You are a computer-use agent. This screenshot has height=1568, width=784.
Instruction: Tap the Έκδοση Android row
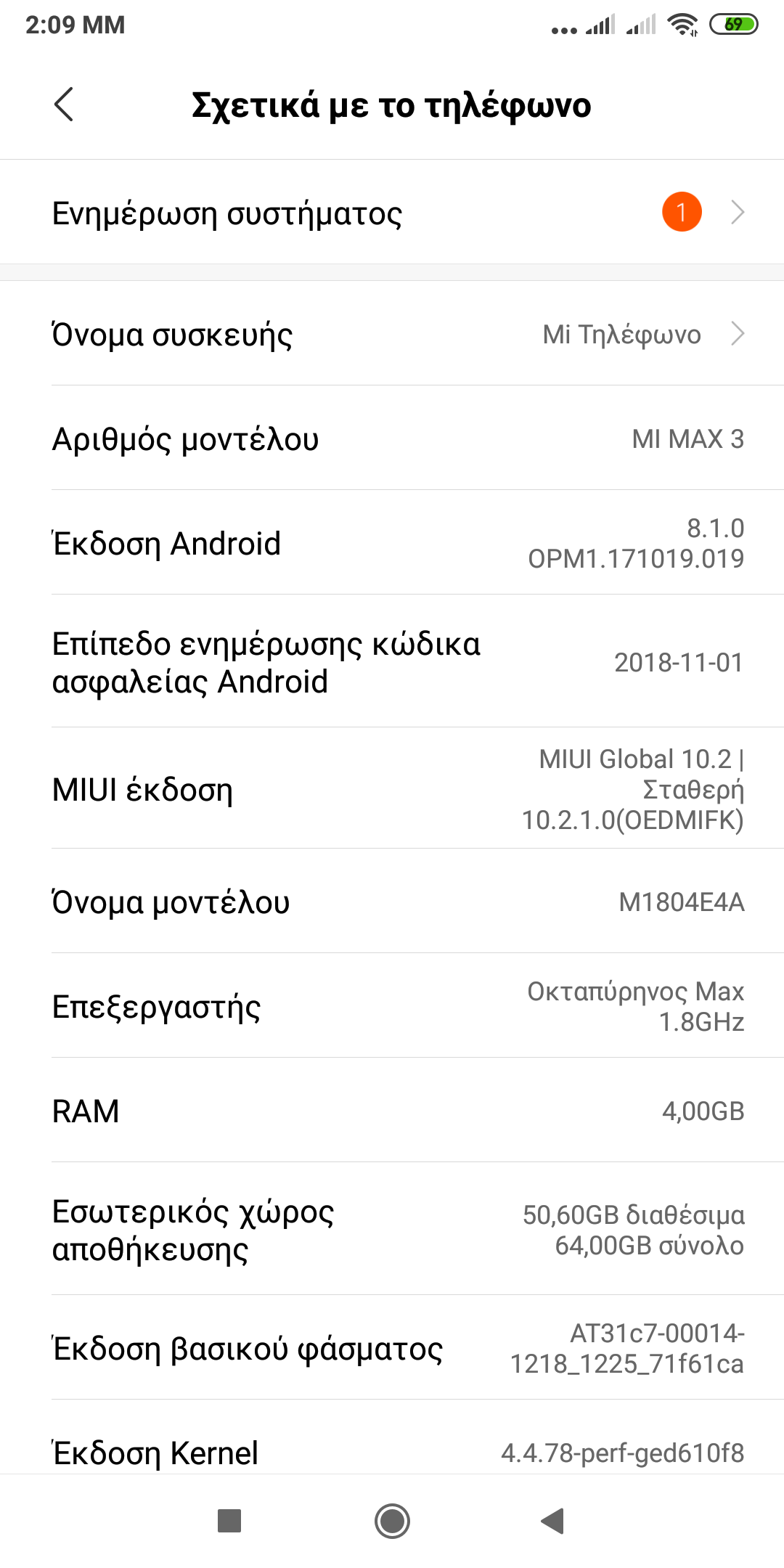tap(392, 543)
